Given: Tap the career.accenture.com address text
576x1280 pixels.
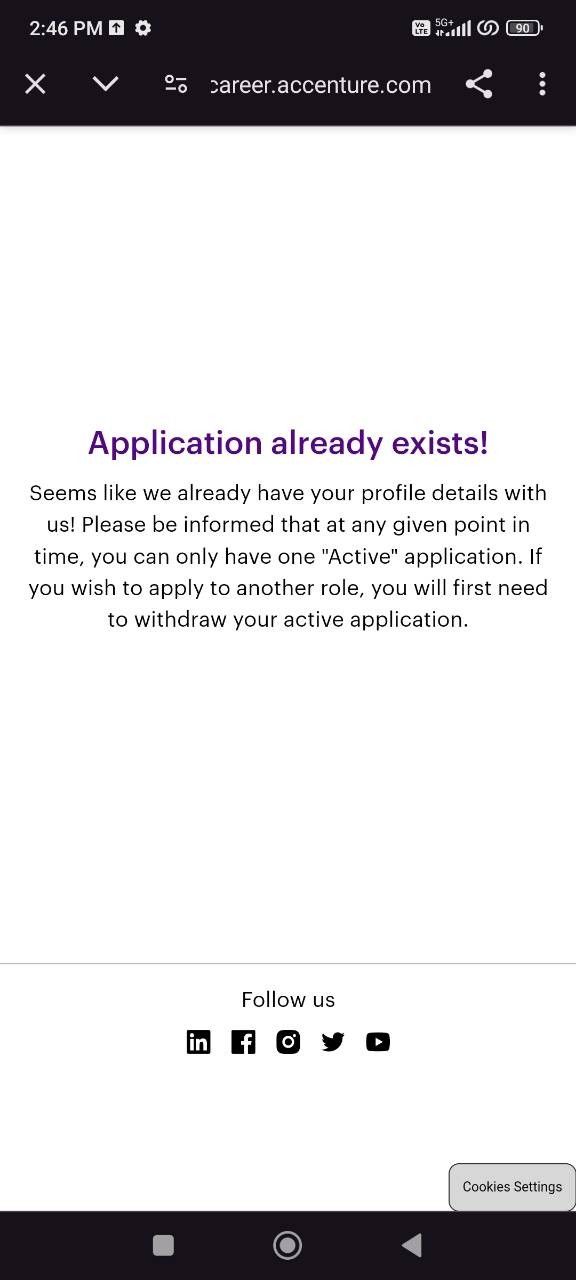Looking at the screenshot, I should click(321, 85).
